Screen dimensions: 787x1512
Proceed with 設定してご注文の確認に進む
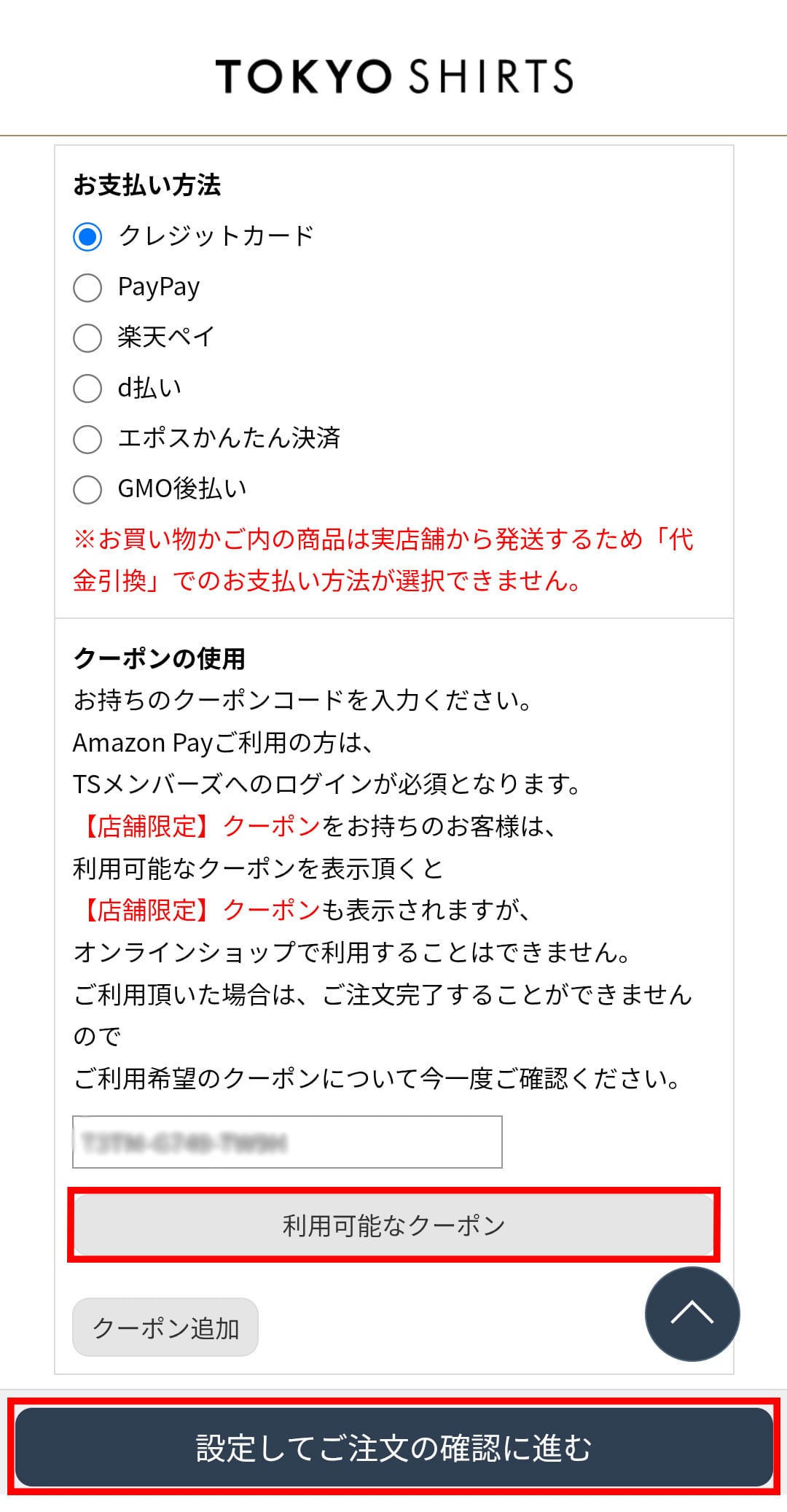pyautogui.click(x=393, y=1447)
